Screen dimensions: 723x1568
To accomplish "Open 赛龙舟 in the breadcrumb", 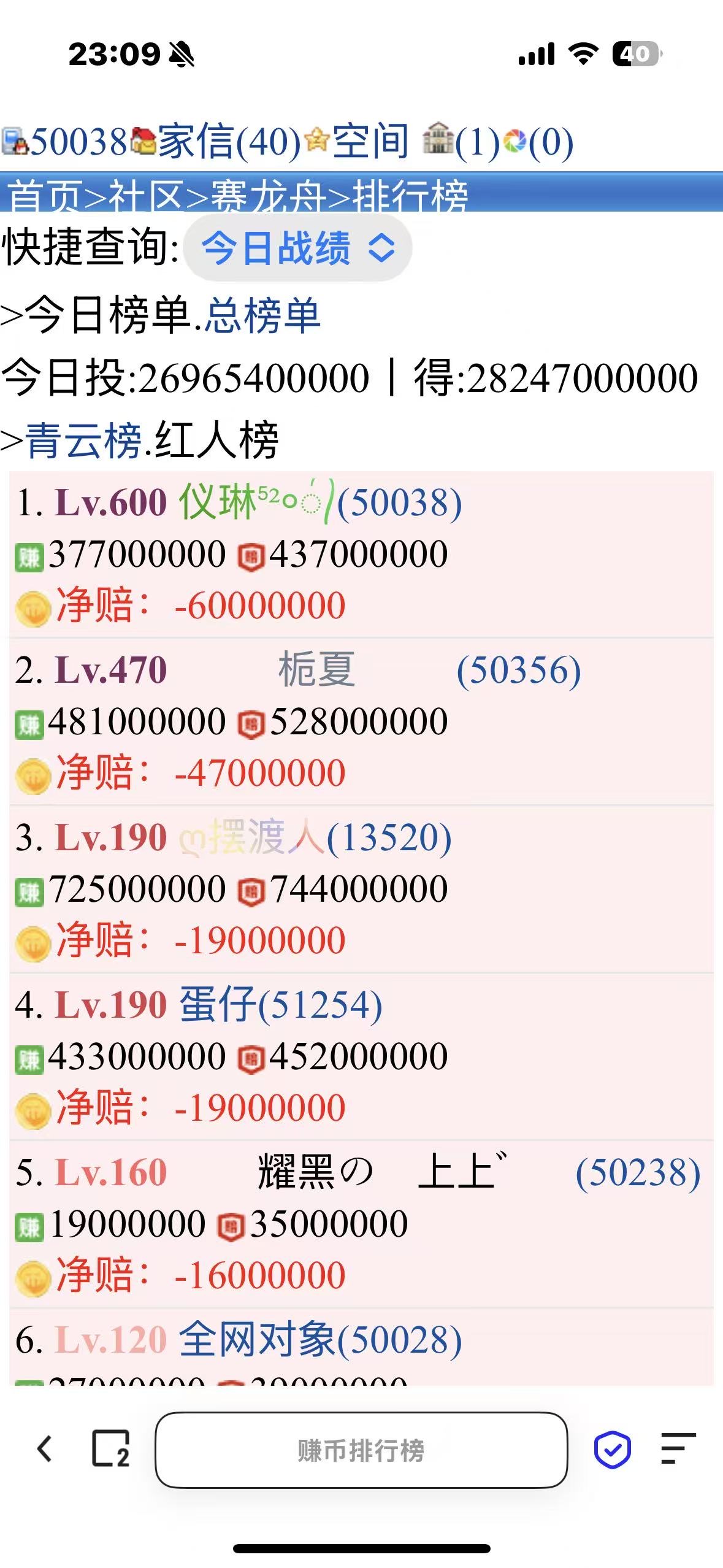I will (267, 197).
